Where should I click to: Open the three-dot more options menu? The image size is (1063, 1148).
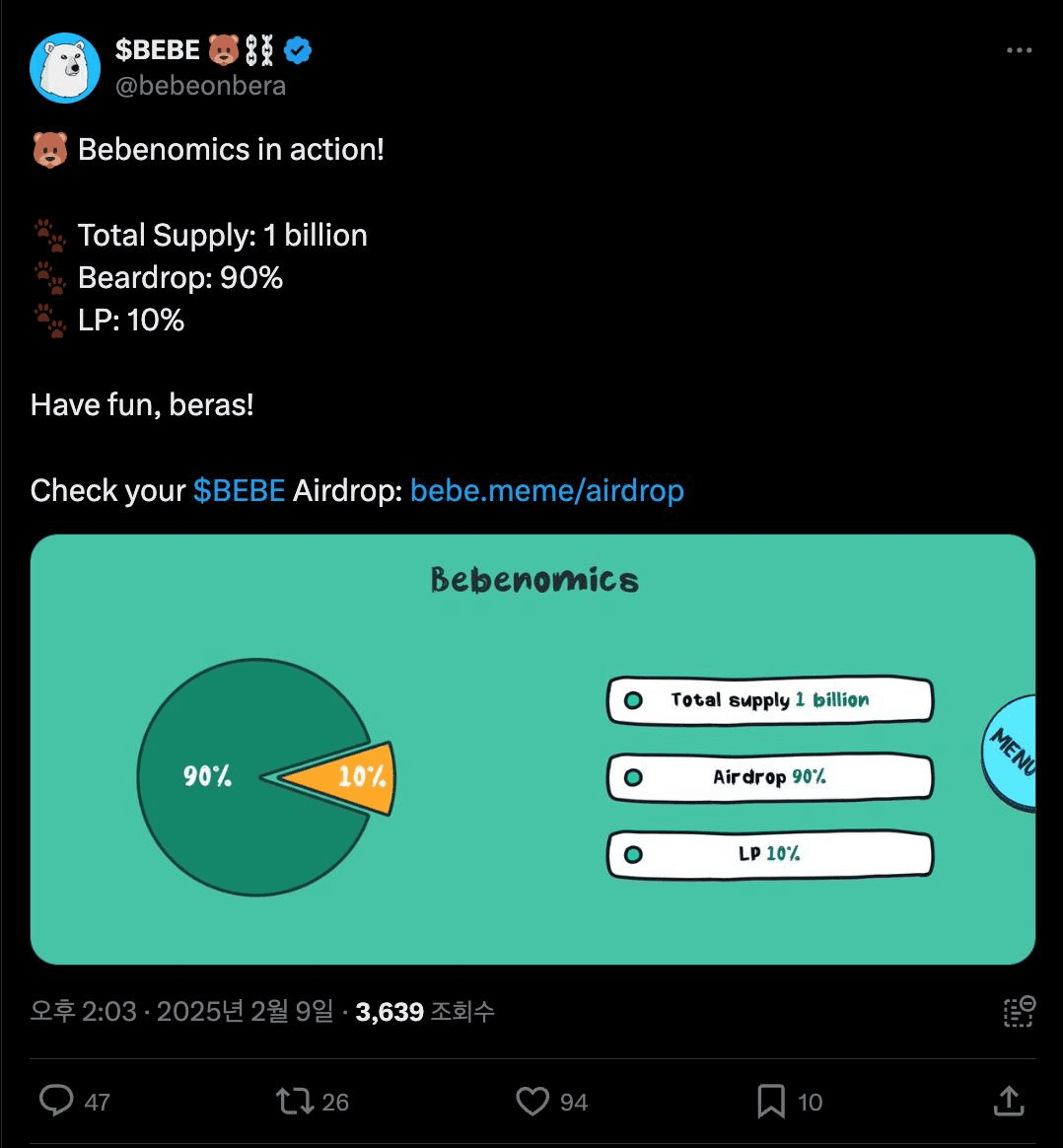click(x=1019, y=49)
